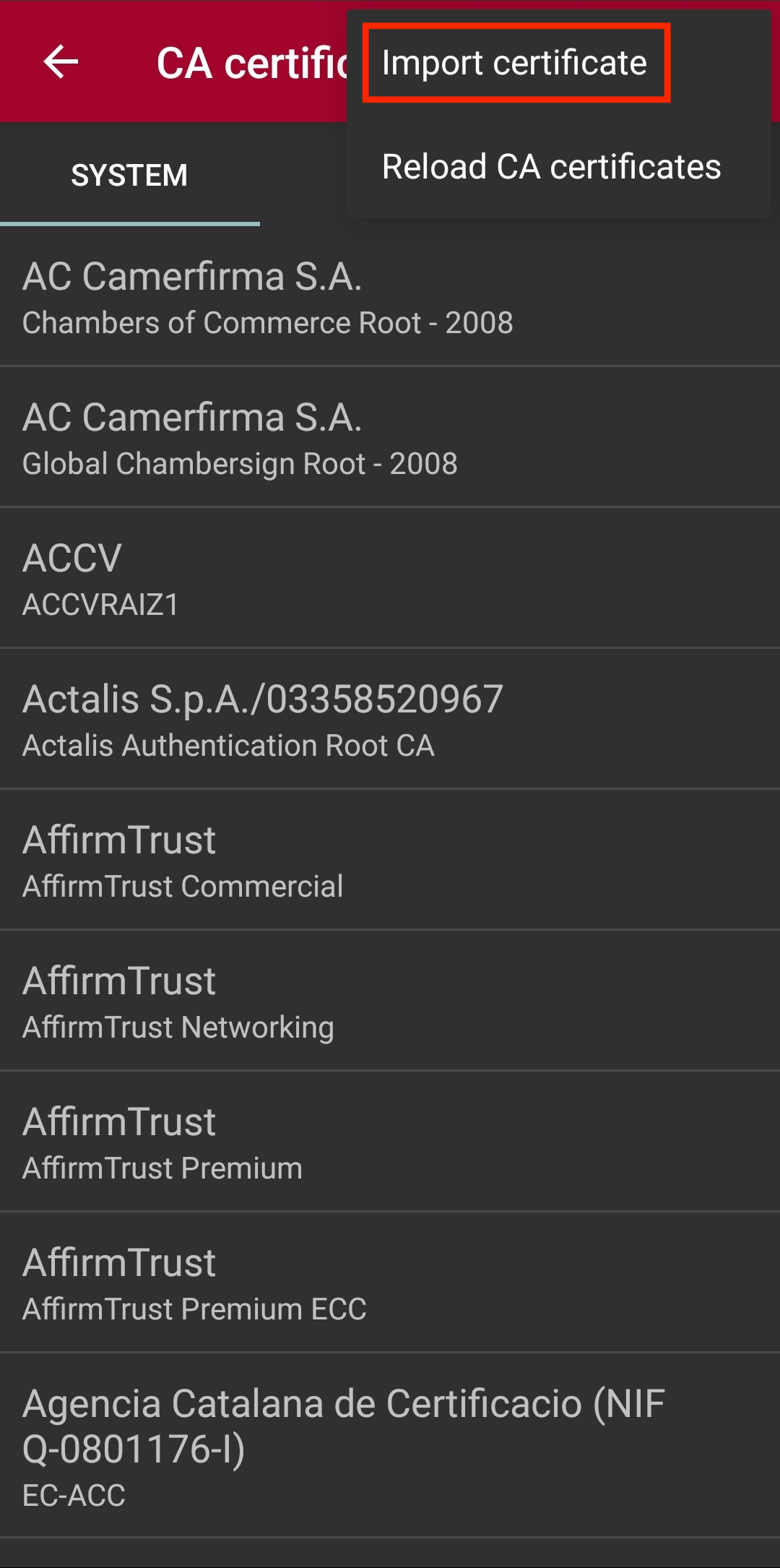View AffirmTrust Commercial certificate

[x=390, y=861]
